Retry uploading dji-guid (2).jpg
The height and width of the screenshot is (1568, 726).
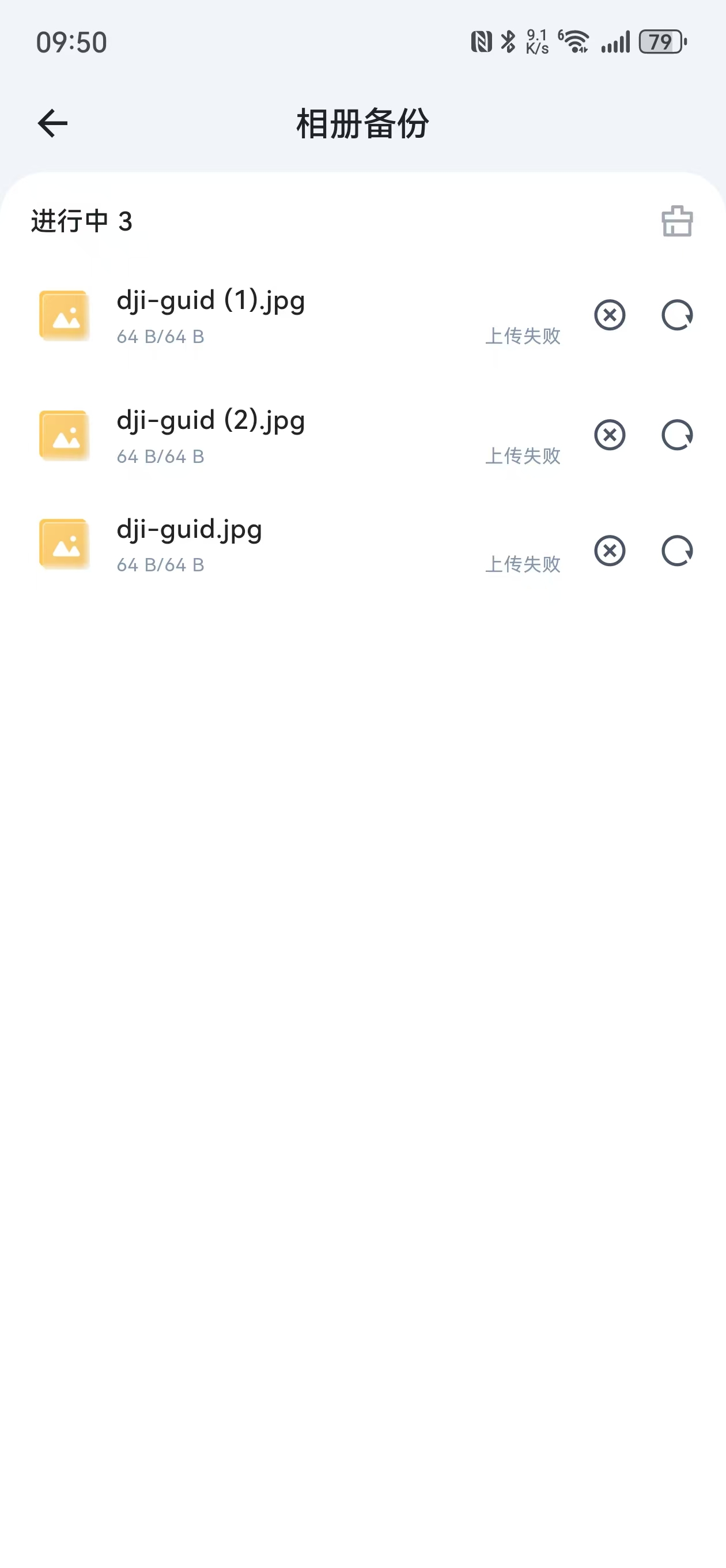tap(676, 435)
